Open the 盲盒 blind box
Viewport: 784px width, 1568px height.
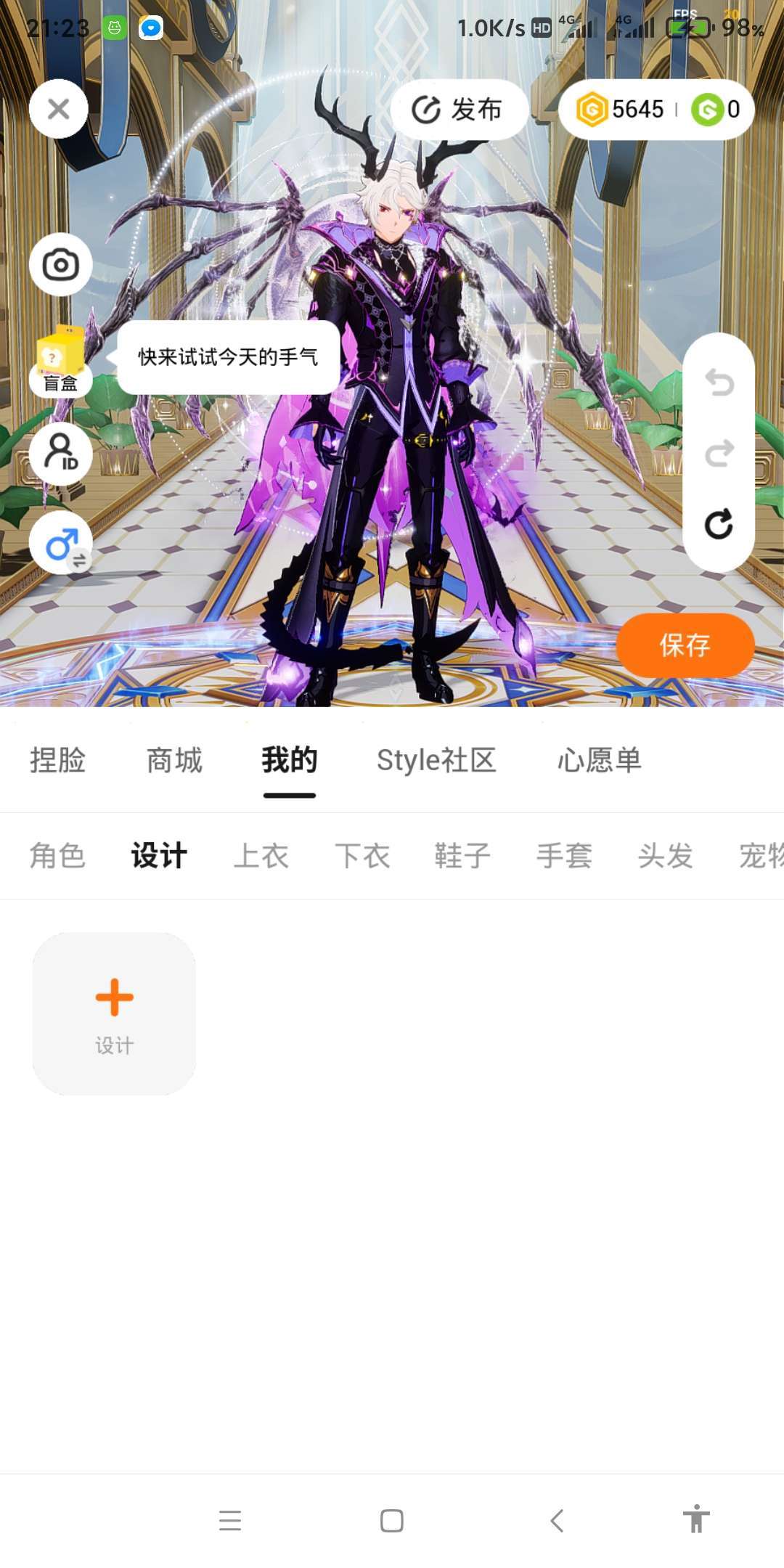click(60, 361)
